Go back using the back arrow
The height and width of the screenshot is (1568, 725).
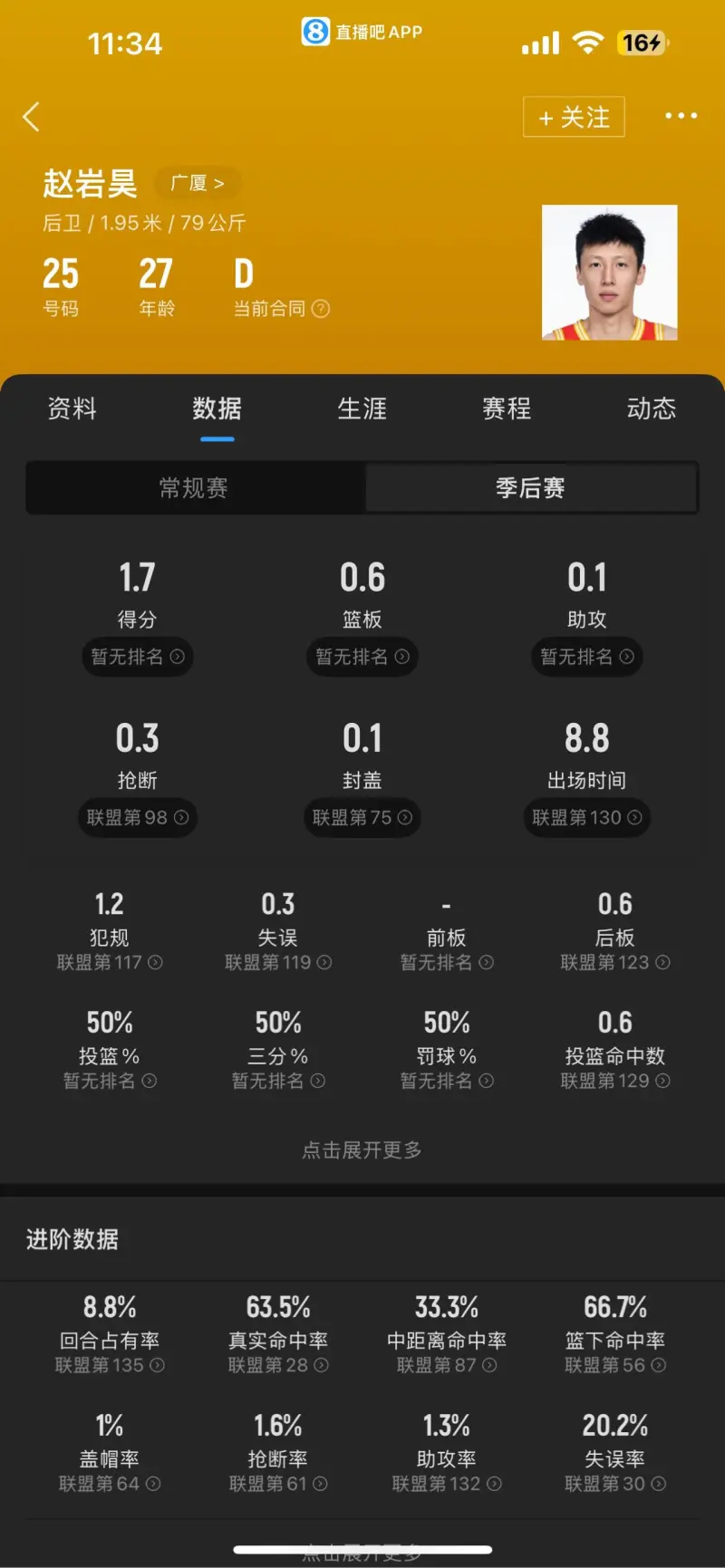32,117
